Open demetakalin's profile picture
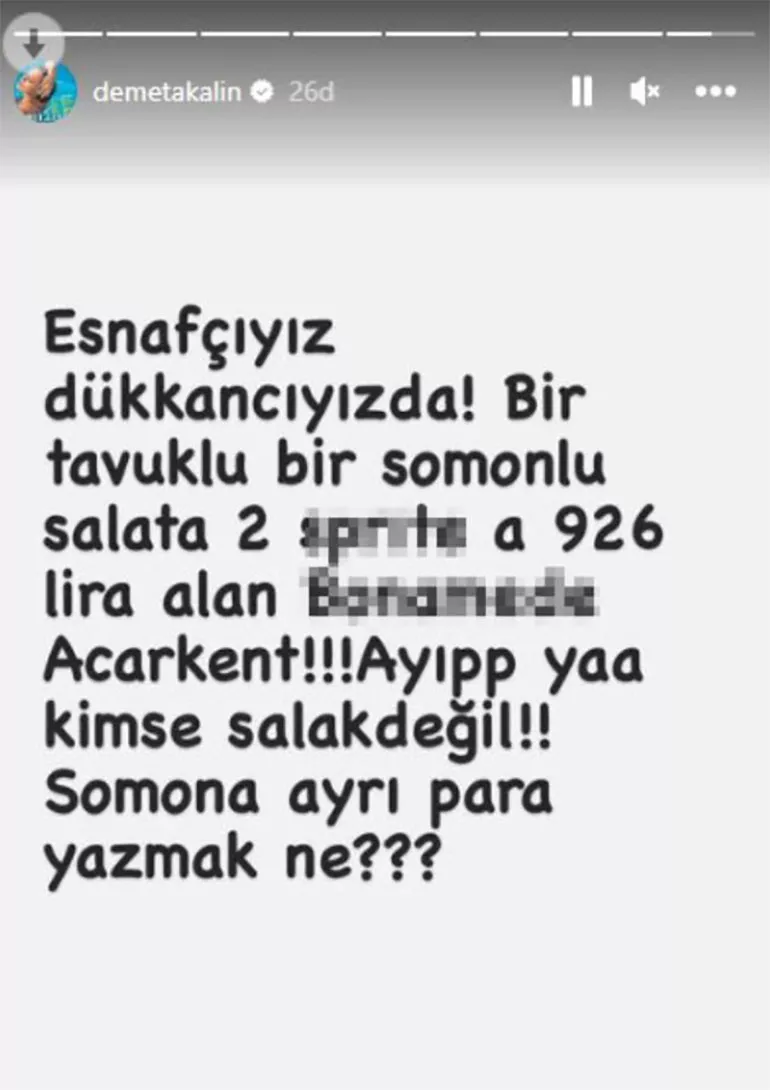 [x=45, y=92]
